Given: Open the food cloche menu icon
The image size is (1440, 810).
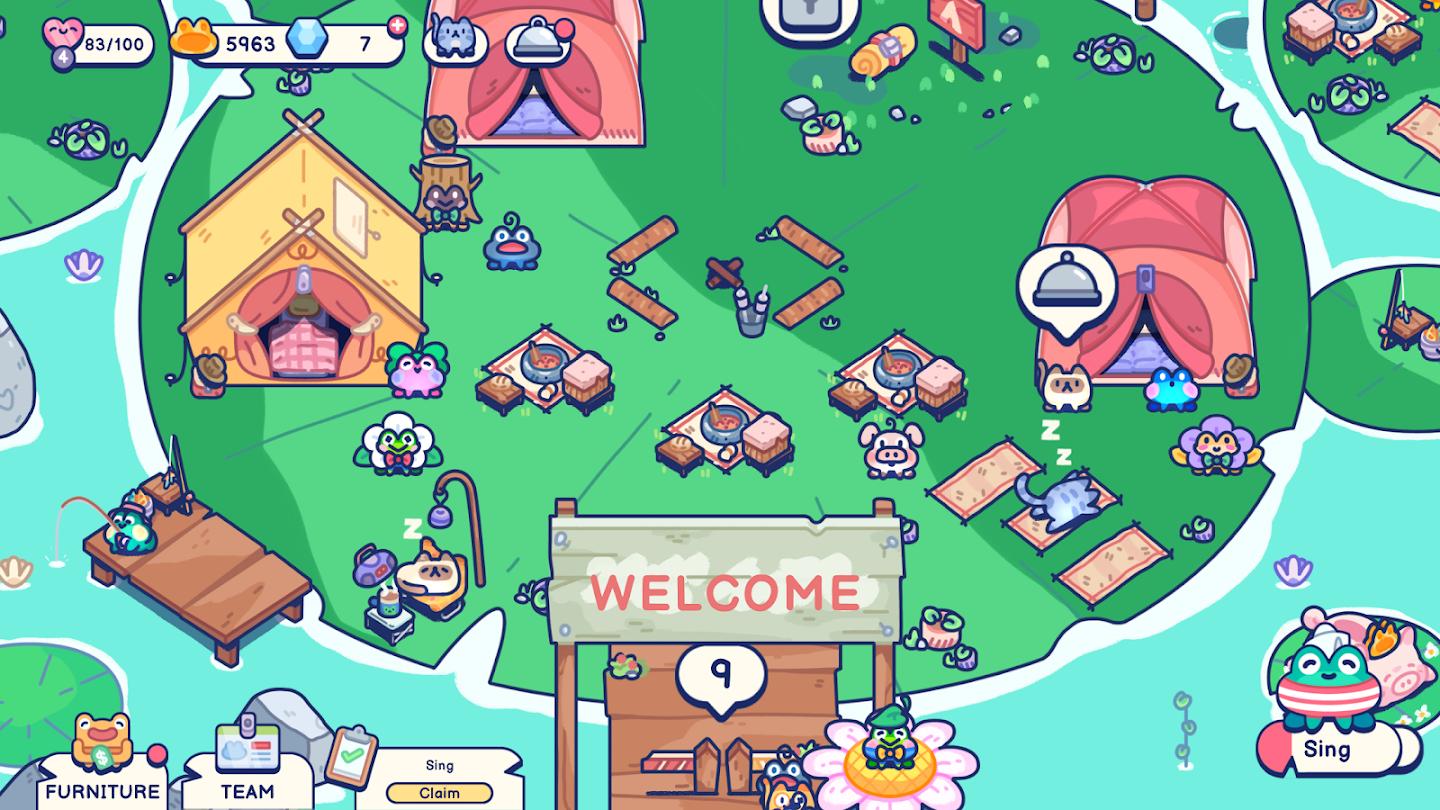Looking at the screenshot, I should 540,41.
